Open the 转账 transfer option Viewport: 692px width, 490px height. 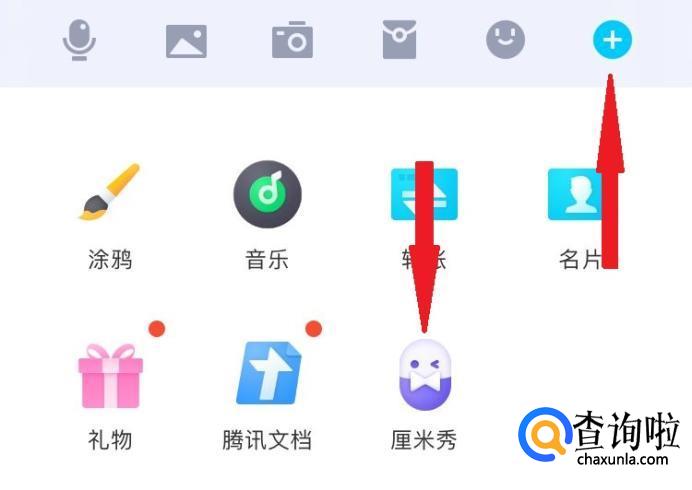(x=423, y=196)
